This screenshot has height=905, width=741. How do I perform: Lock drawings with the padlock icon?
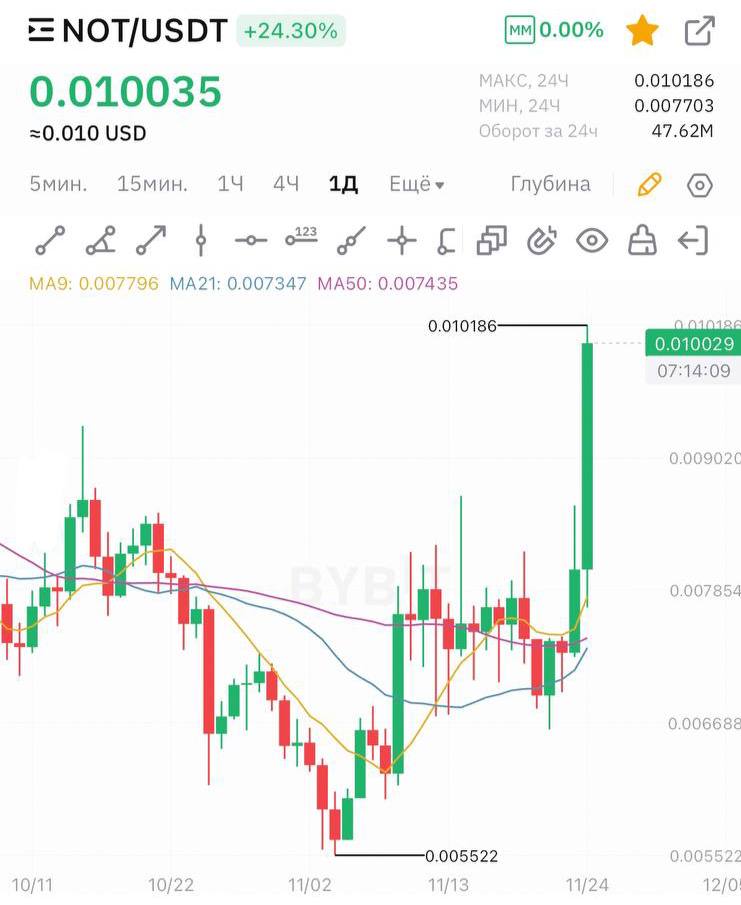(x=642, y=240)
